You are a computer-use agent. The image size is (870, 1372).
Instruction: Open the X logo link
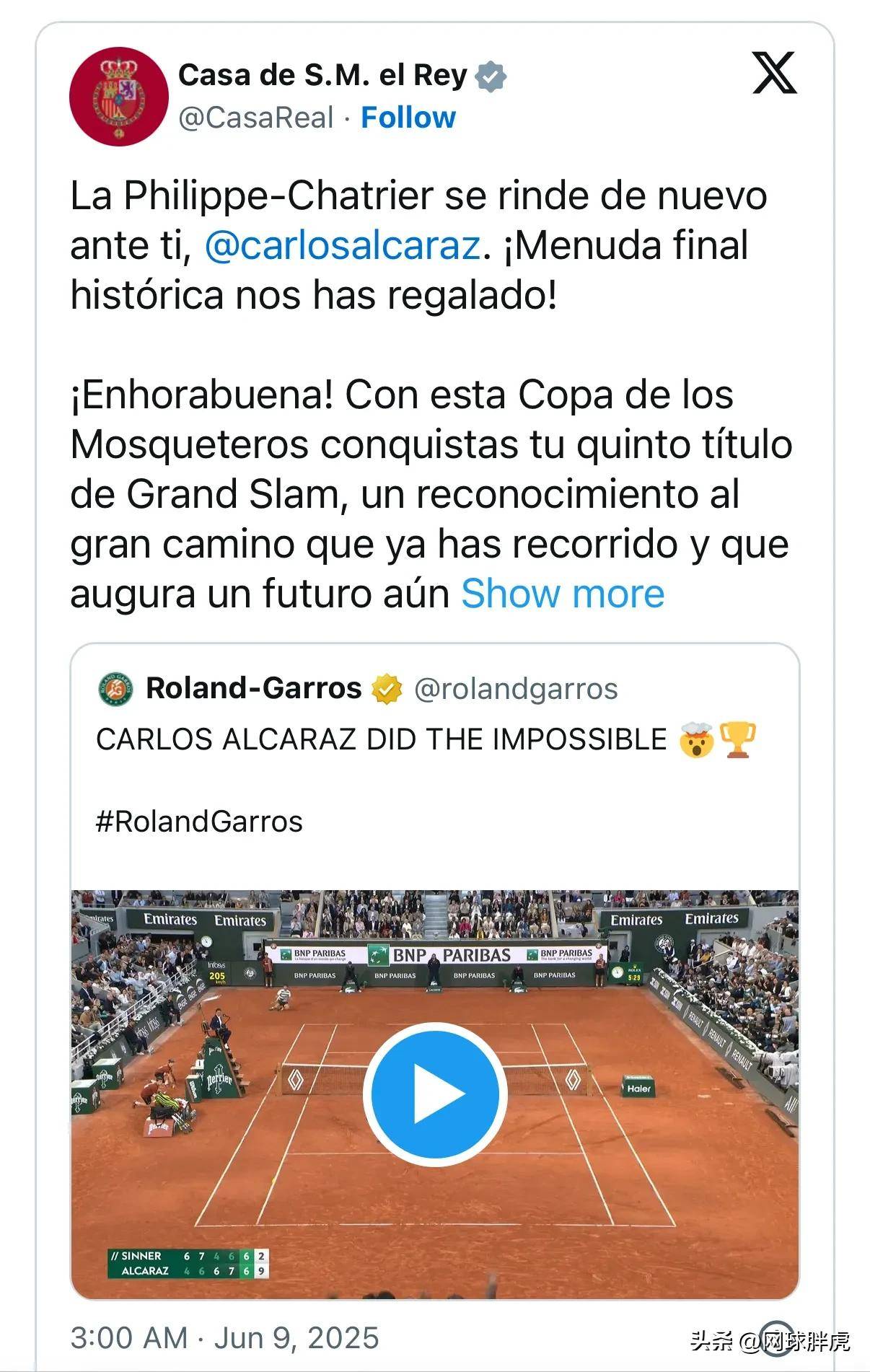pyautogui.click(x=774, y=73)
